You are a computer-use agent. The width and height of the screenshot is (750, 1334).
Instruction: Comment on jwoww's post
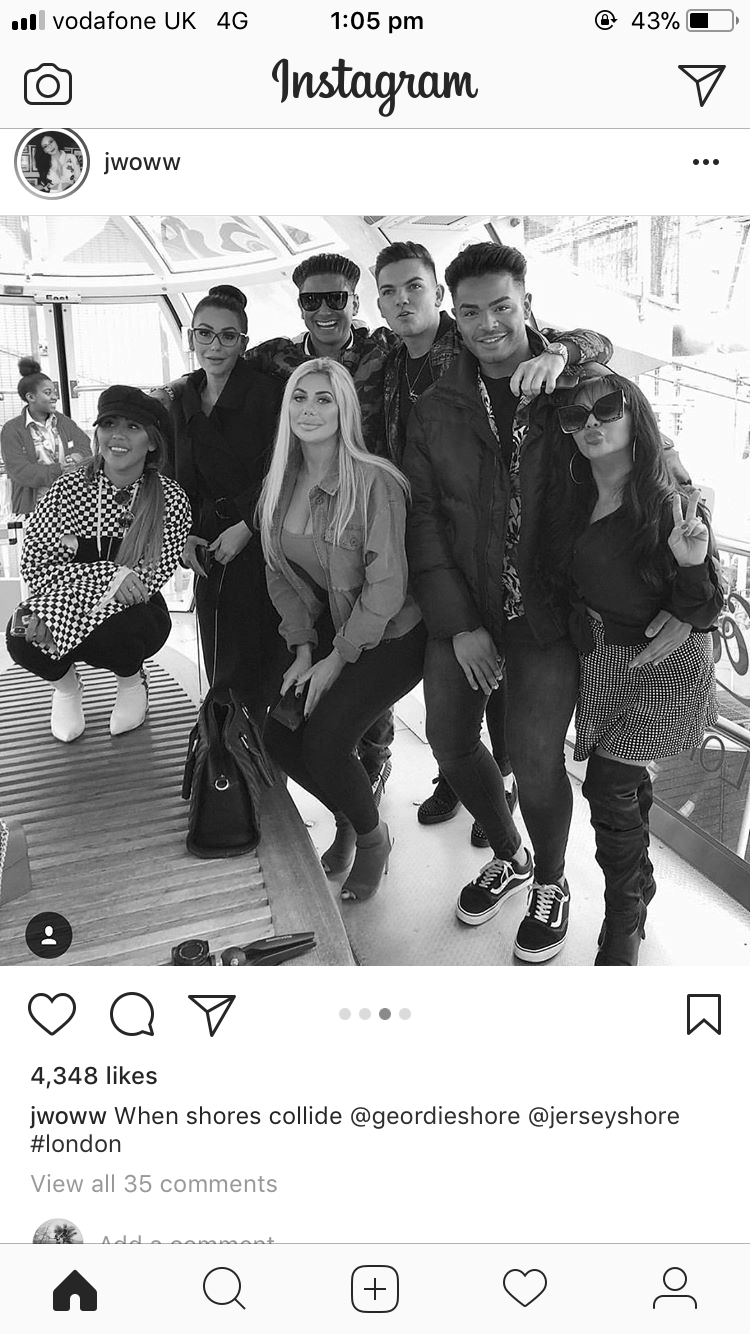click(132, 1014)
